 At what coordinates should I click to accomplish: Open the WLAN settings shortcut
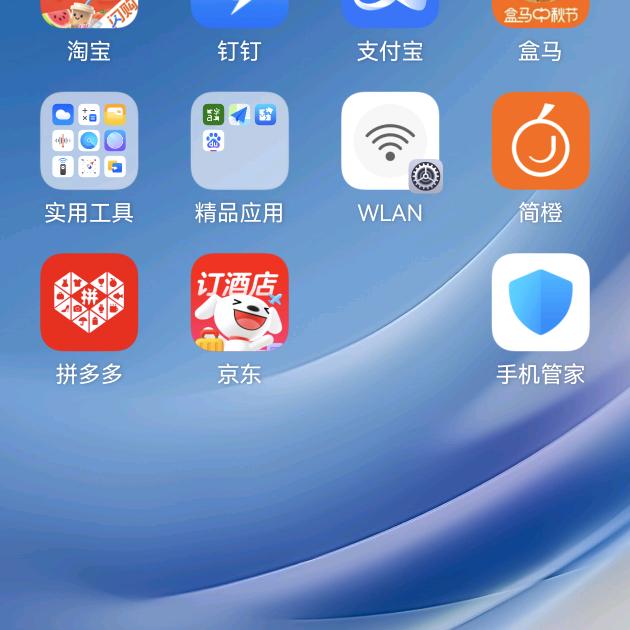click(390, 141)
